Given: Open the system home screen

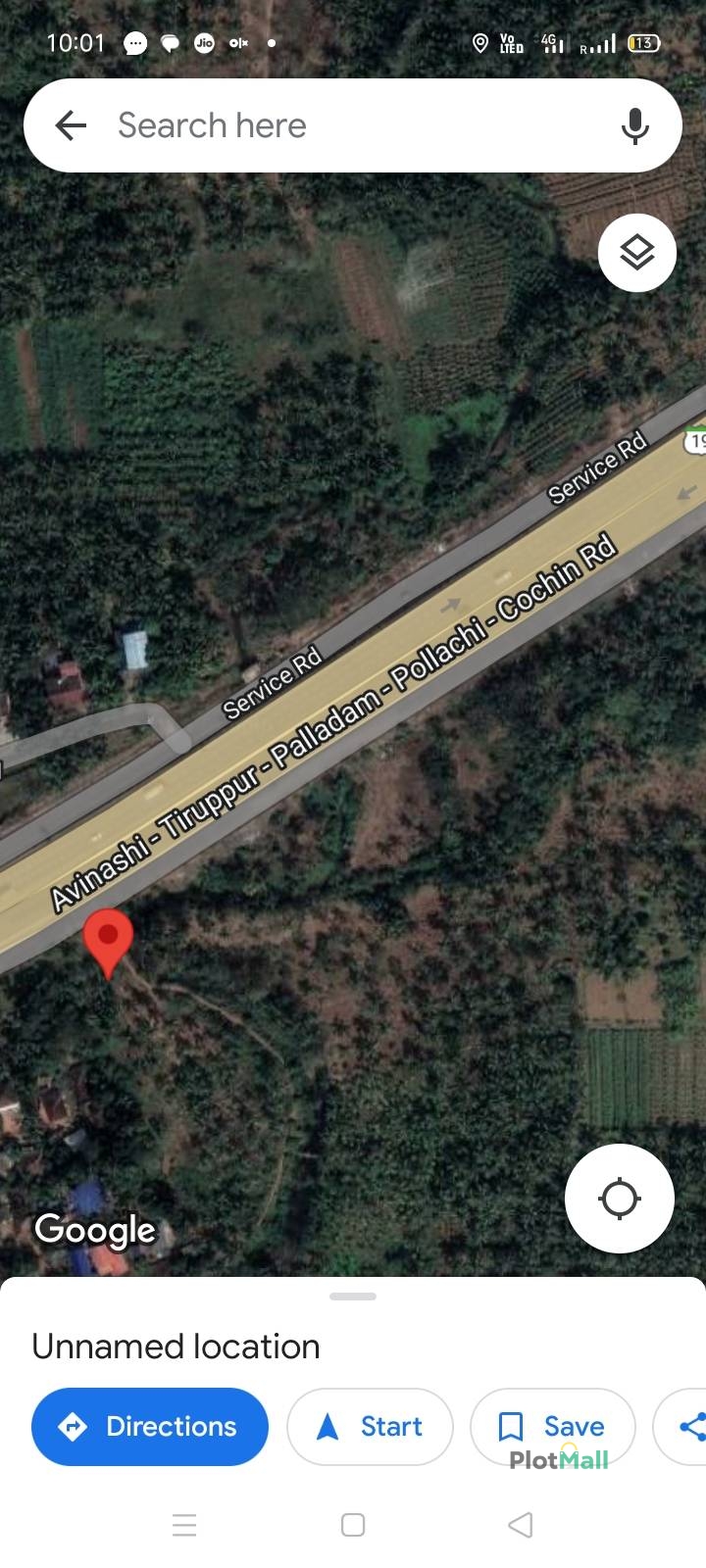Looking at the screenshot, I should pos(353,1525).
